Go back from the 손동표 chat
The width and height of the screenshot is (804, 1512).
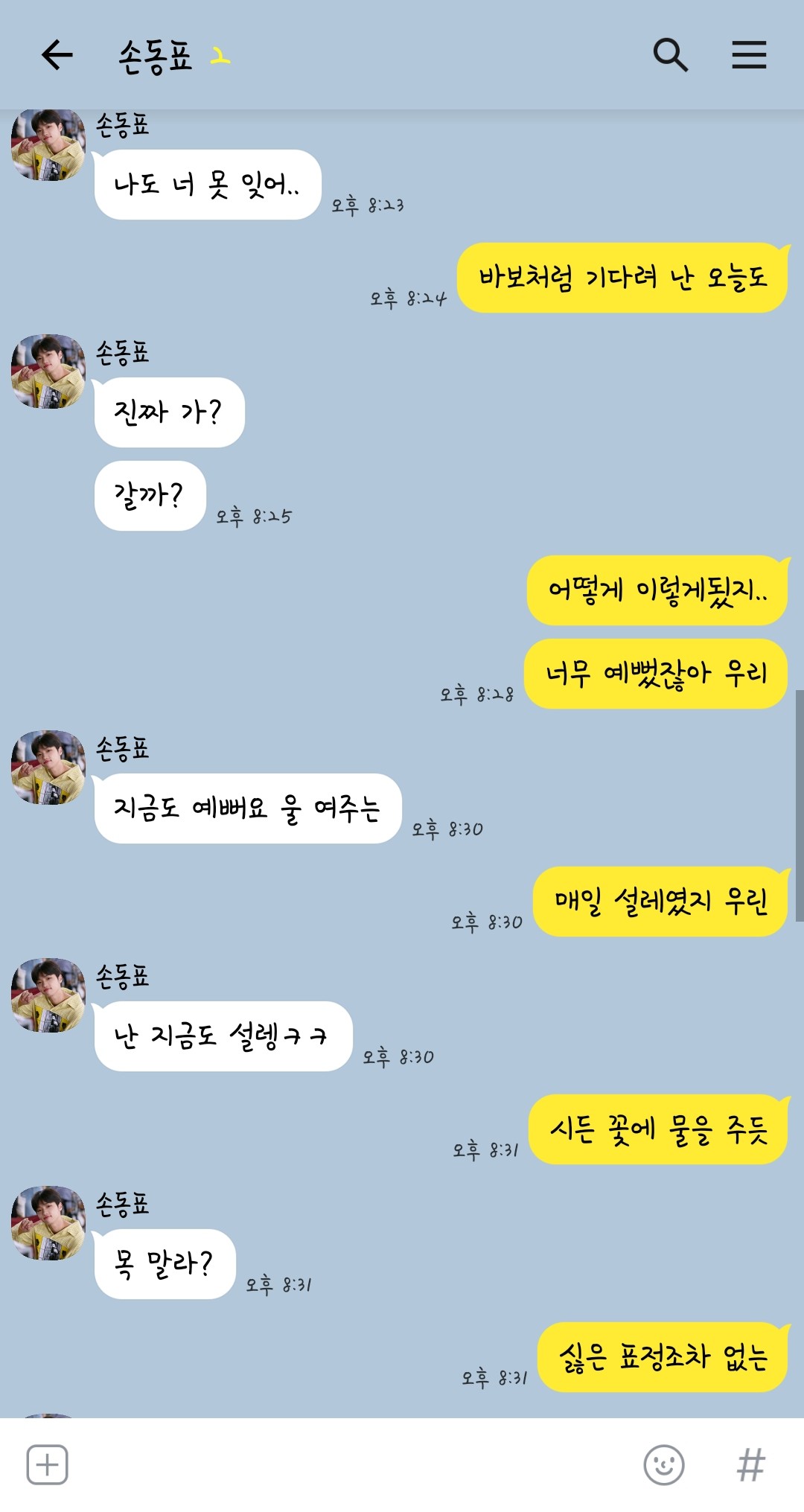(57, 55)
